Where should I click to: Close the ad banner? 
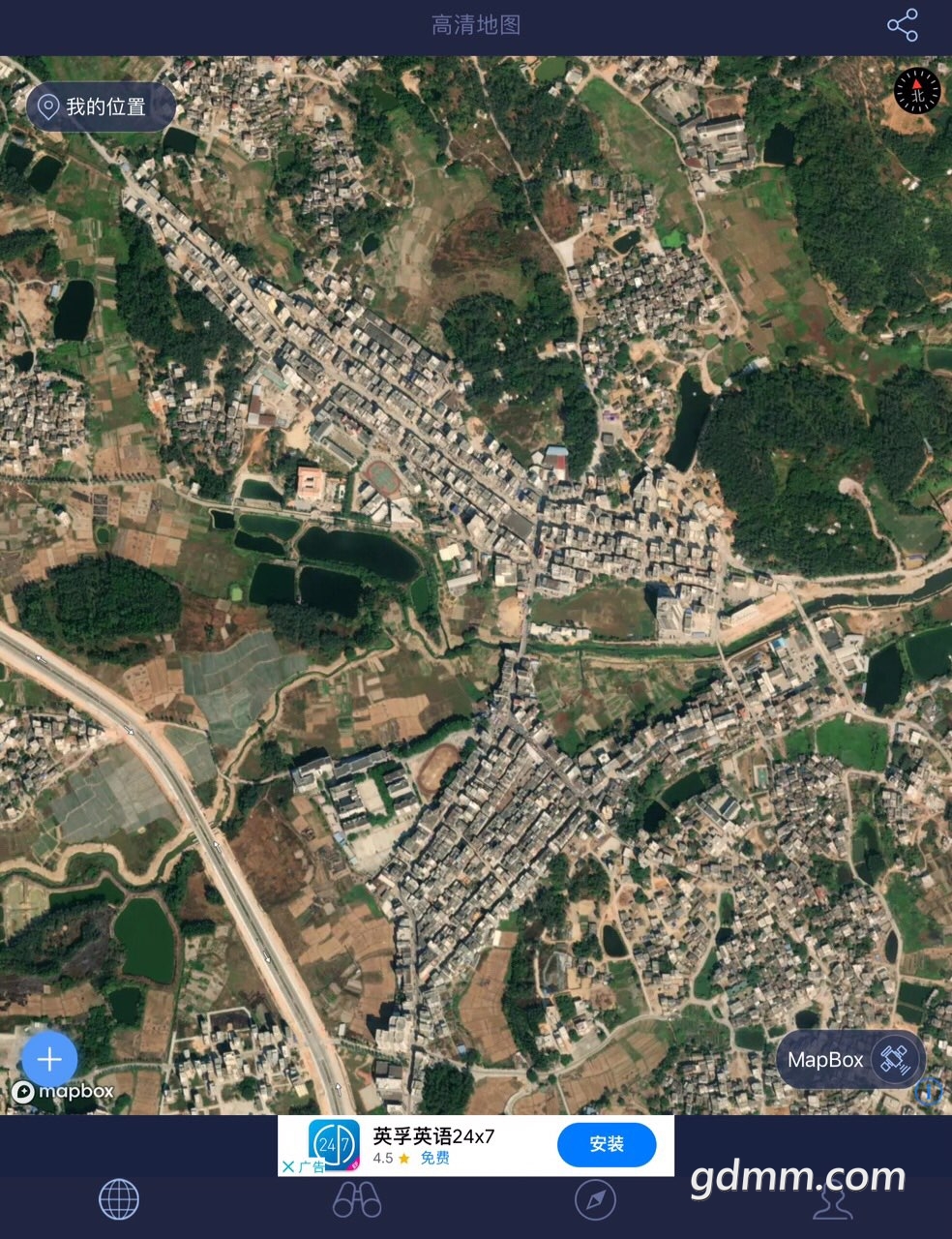point(287,1166)
